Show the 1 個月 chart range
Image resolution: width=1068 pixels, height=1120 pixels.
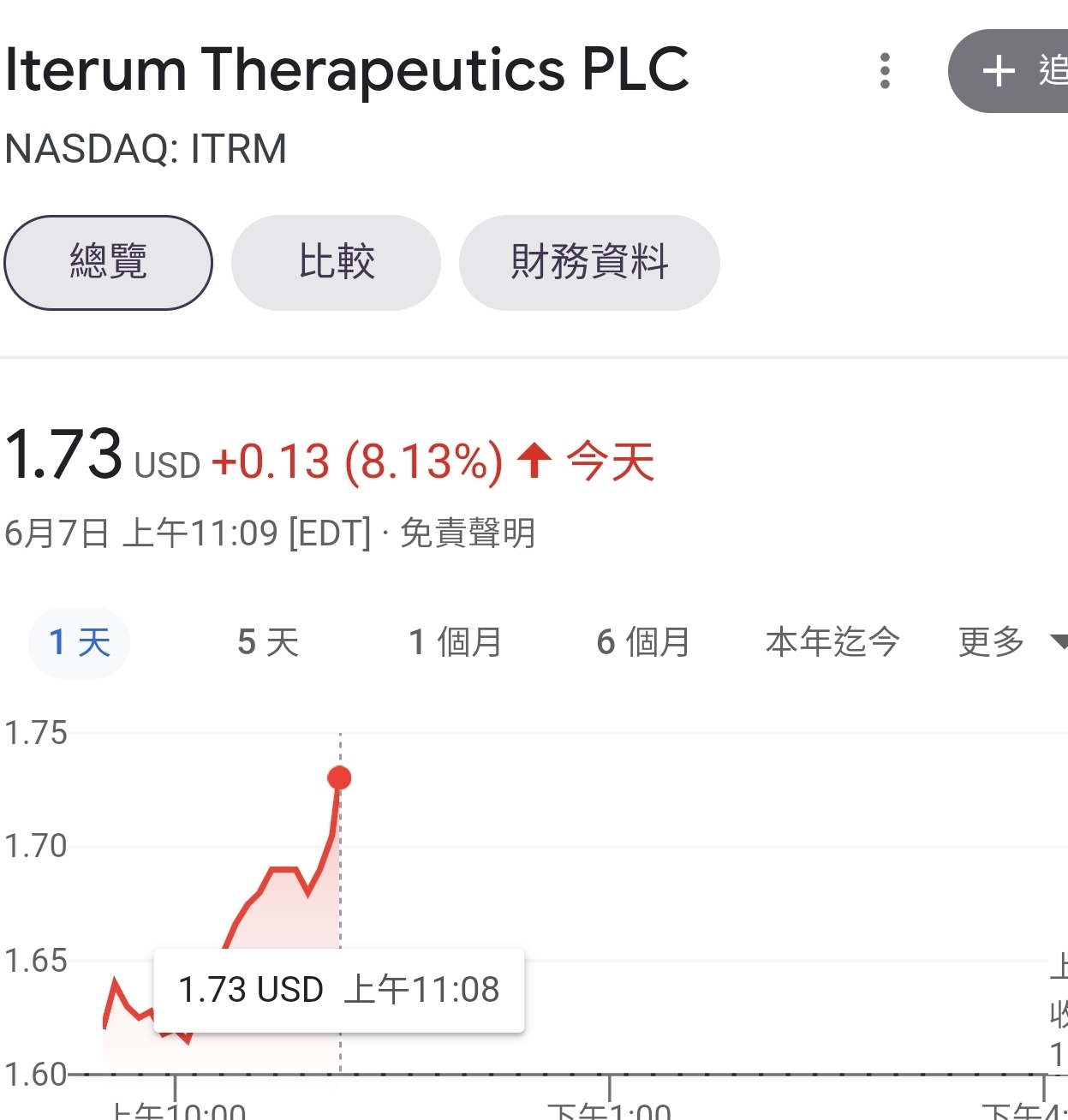[x=455, y=642]
